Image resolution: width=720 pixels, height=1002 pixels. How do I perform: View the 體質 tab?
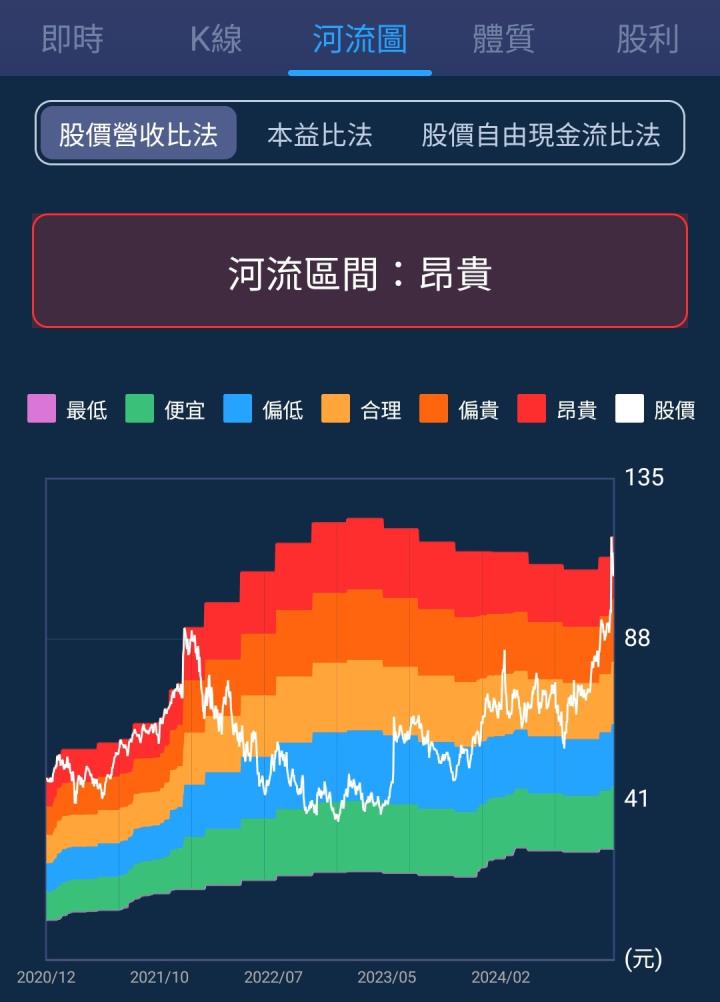502,40
